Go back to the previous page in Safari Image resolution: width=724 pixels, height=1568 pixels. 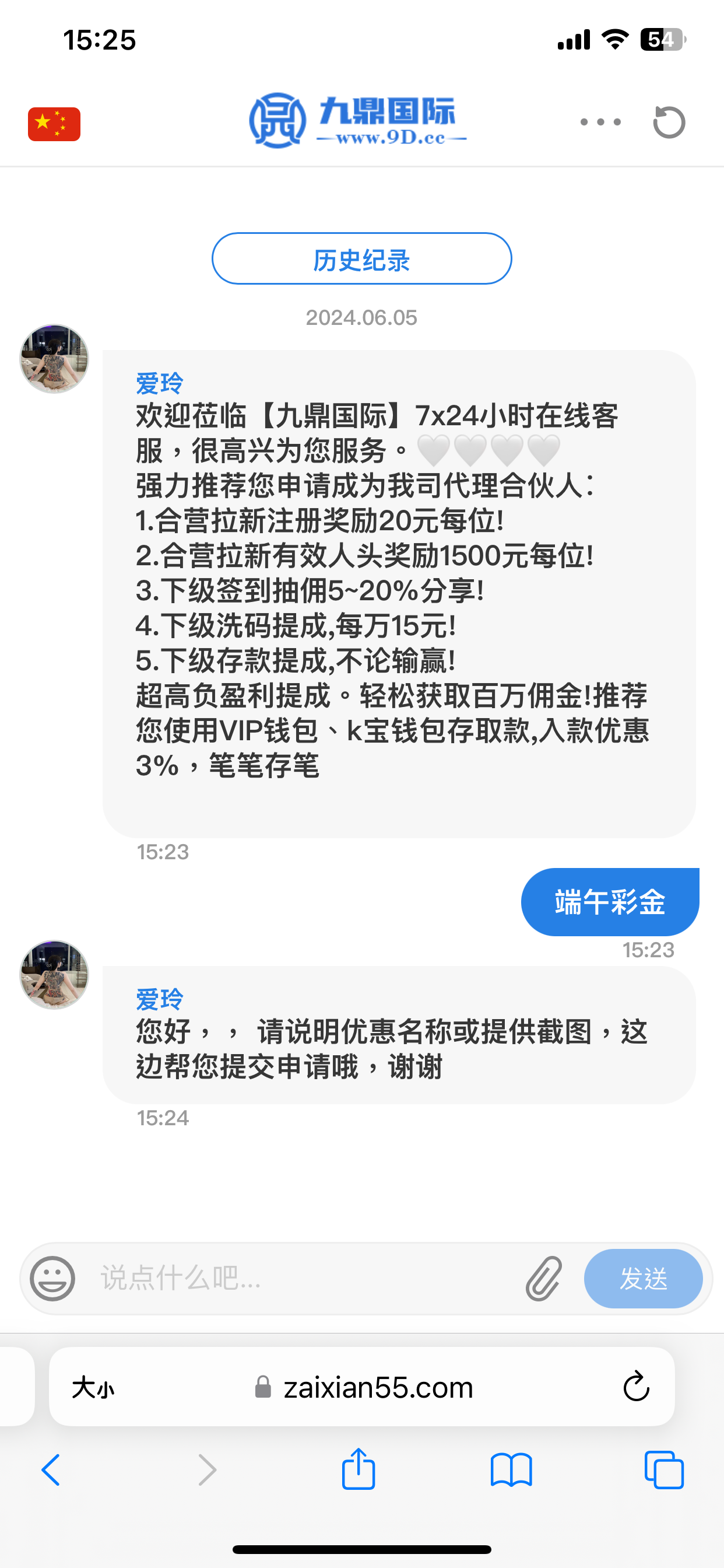pyautogui.click(x=51, y=1470)
